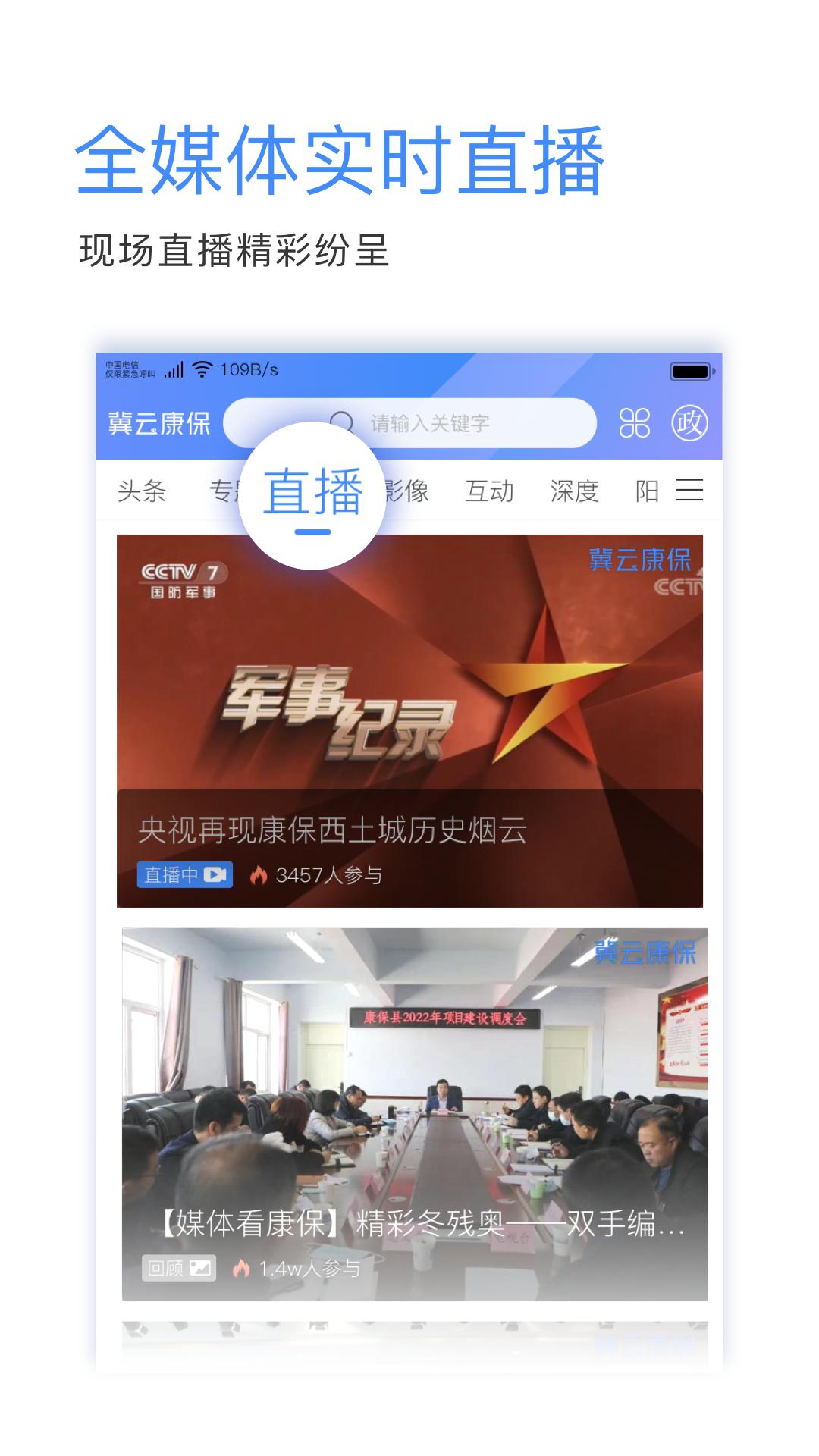819x1456 pixels.
Task: Click the search magnifier icon
Action: pyautogui.click(x=343, y=422)
